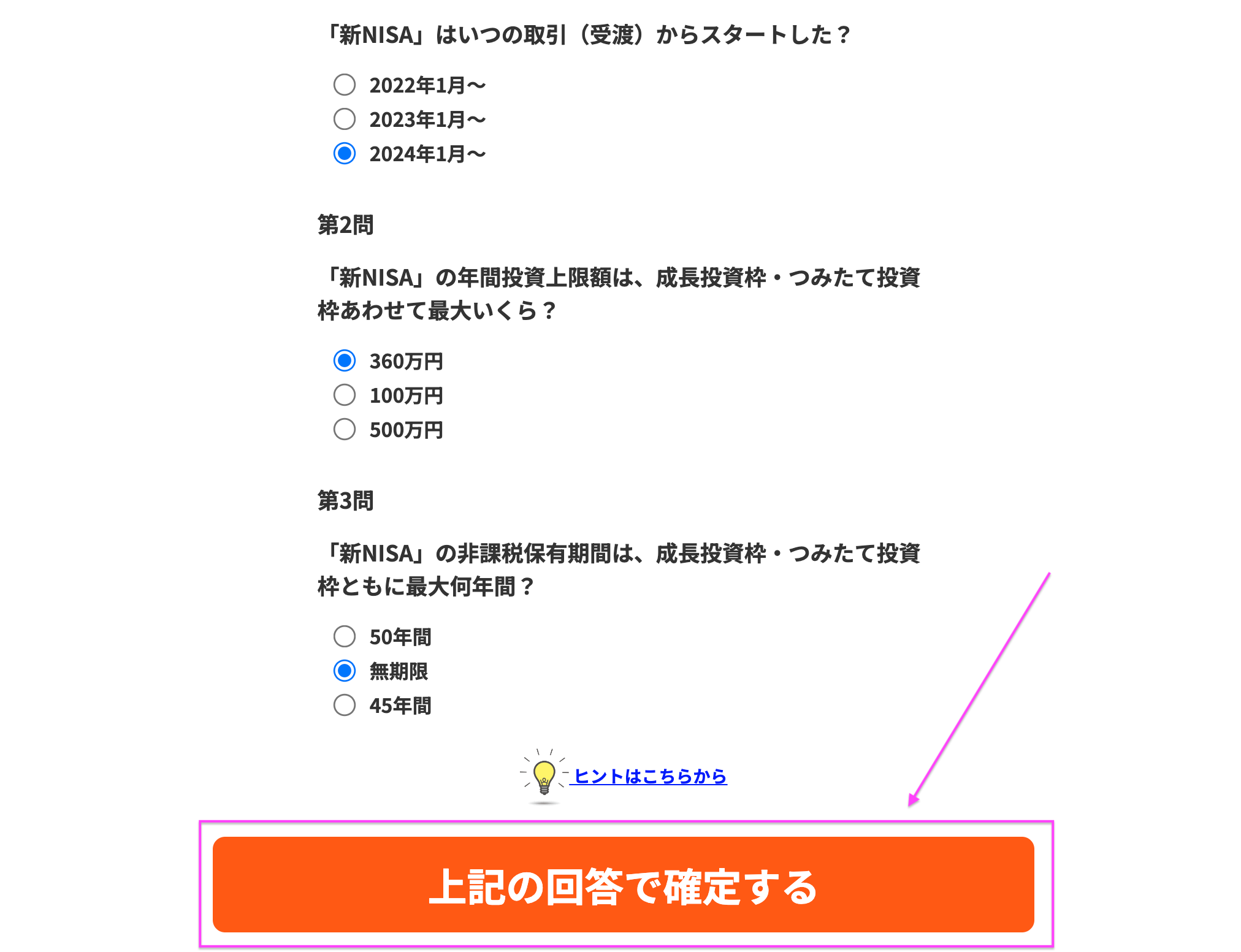
Task: Select the 45年間 answer option
Action: pyautogui.click(x=345, y=706)
